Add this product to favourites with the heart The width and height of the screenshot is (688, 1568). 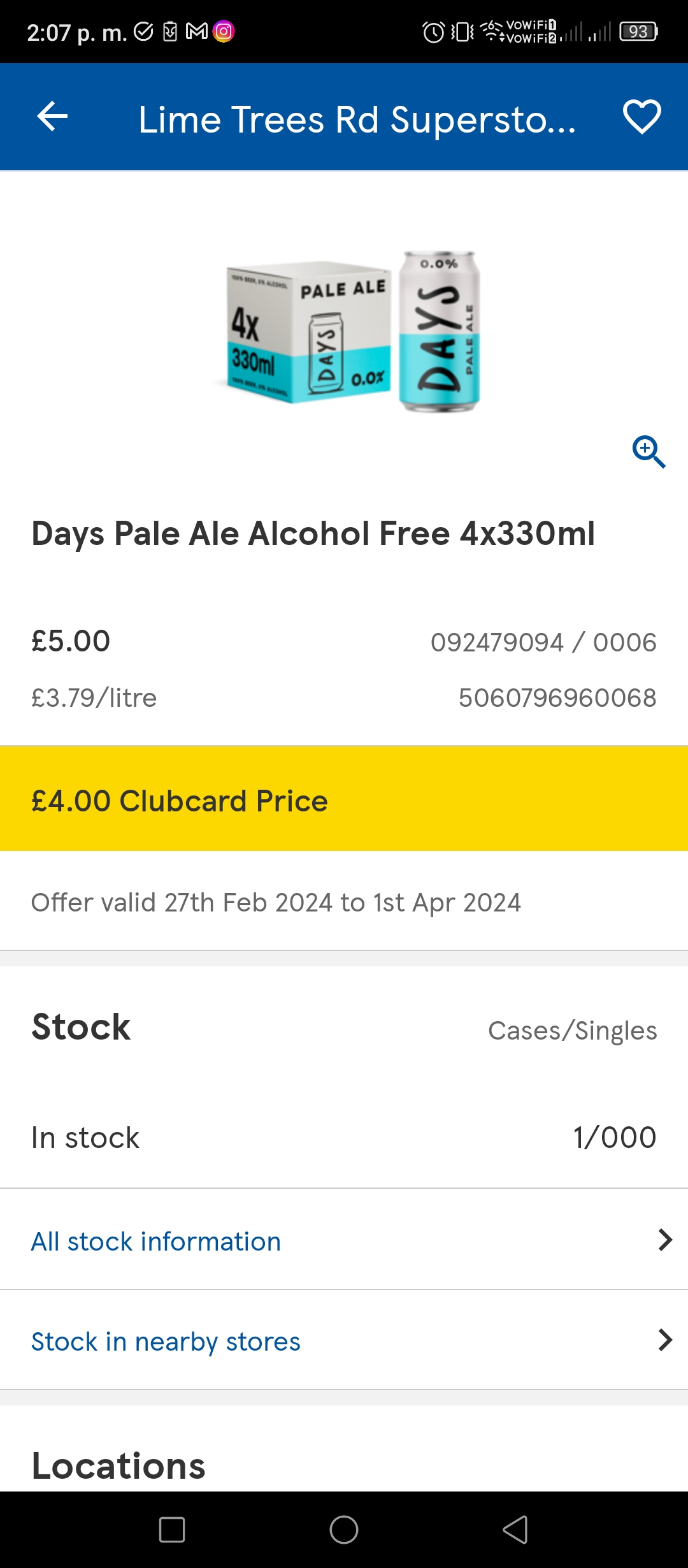(641, 117)
